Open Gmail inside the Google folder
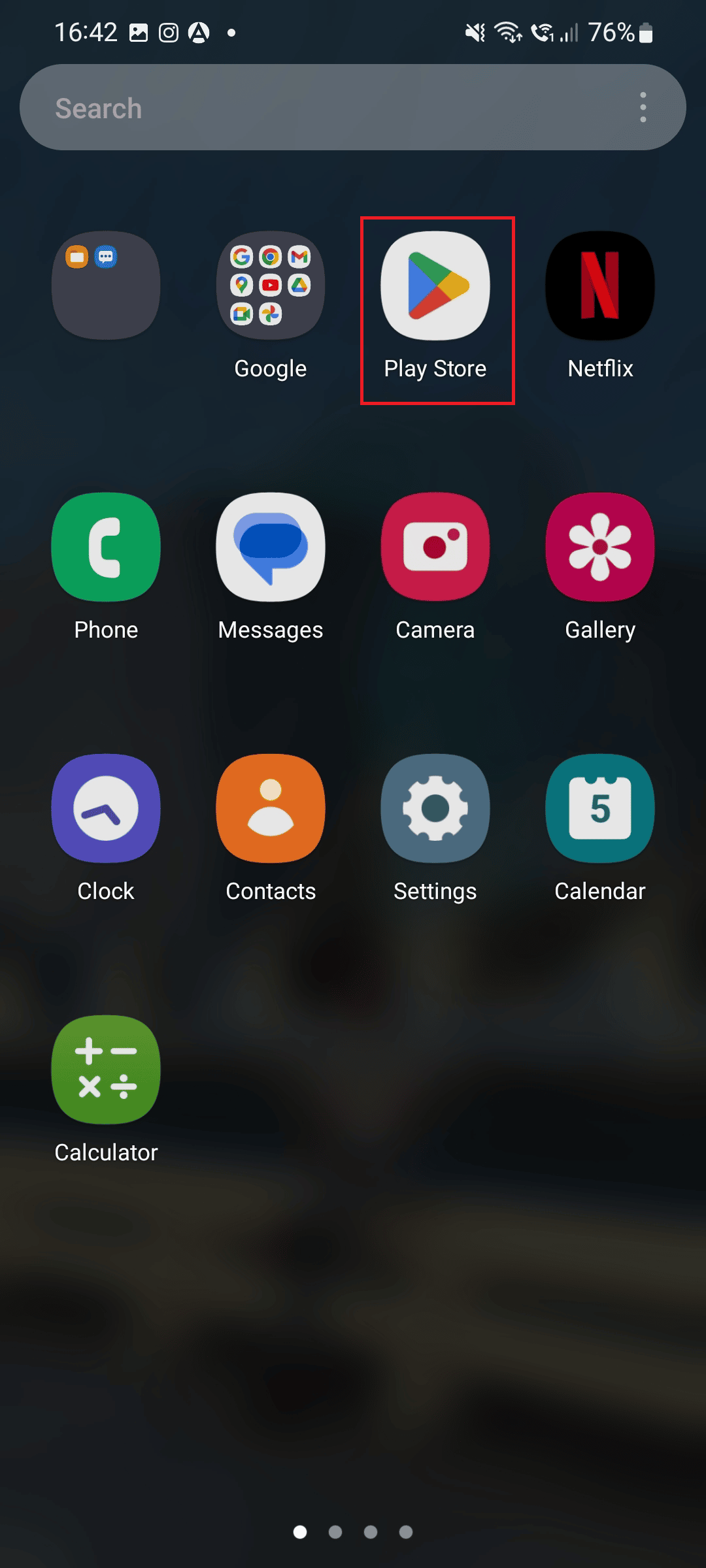The height and width of the screenshot is (1568, 706). pyautogui.click(x=299, y=257)
